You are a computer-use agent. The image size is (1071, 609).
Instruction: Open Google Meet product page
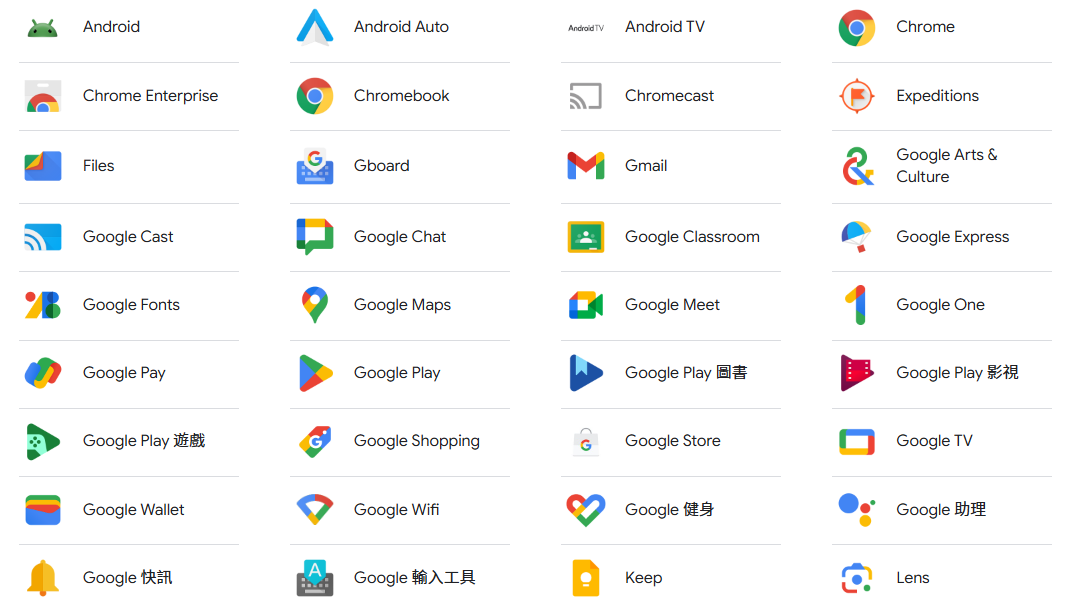(672, 305)
